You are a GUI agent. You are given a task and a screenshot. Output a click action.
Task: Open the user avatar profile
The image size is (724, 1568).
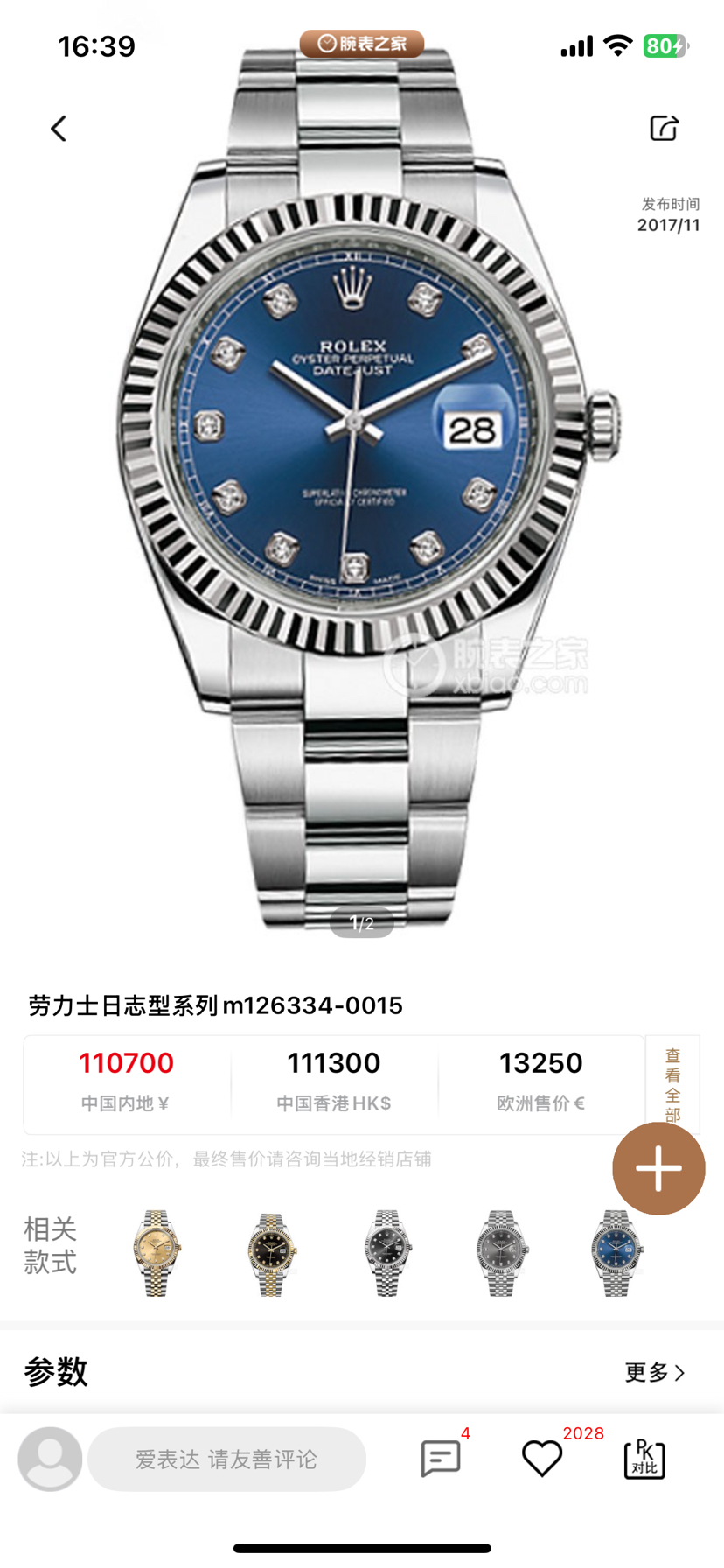click(x=50, y=1459)
